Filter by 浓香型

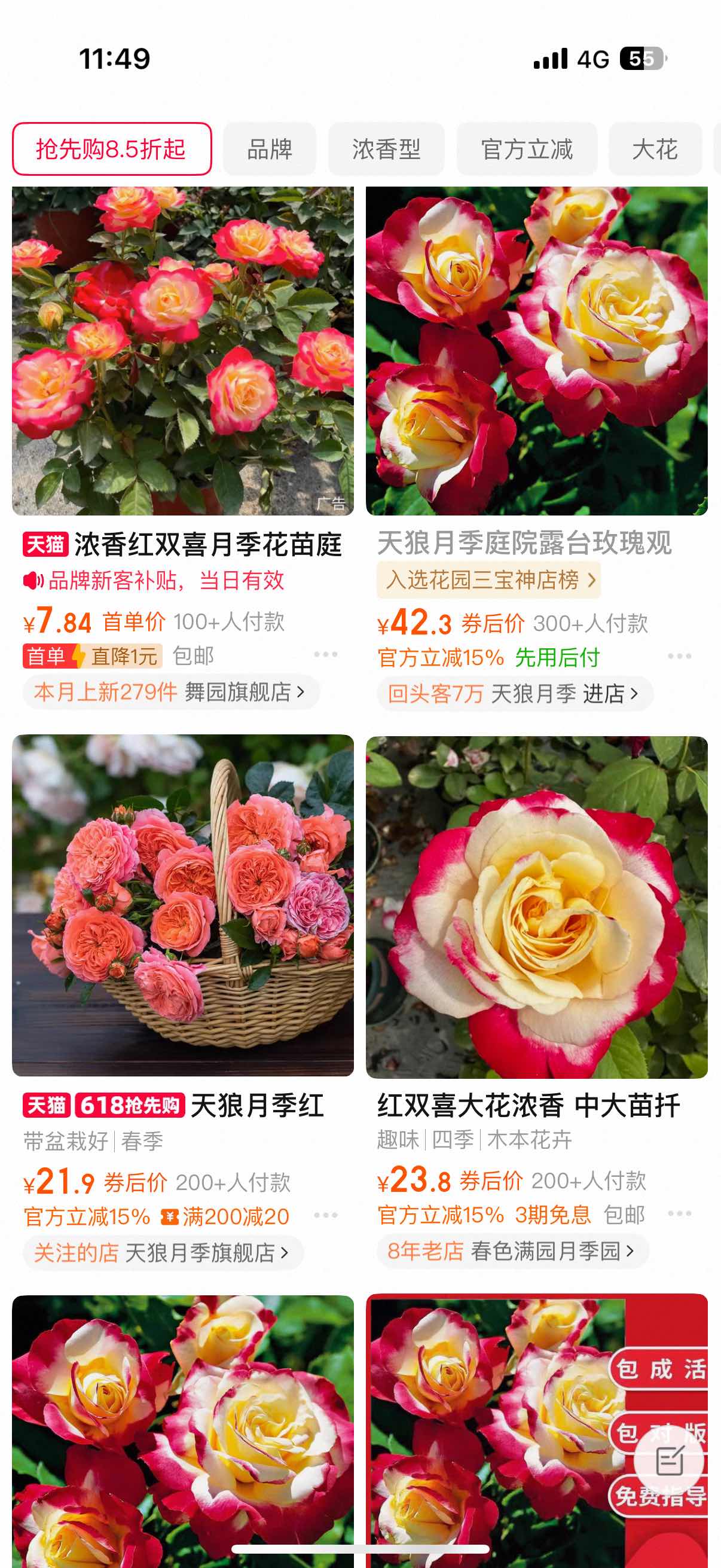pos(386,149)
